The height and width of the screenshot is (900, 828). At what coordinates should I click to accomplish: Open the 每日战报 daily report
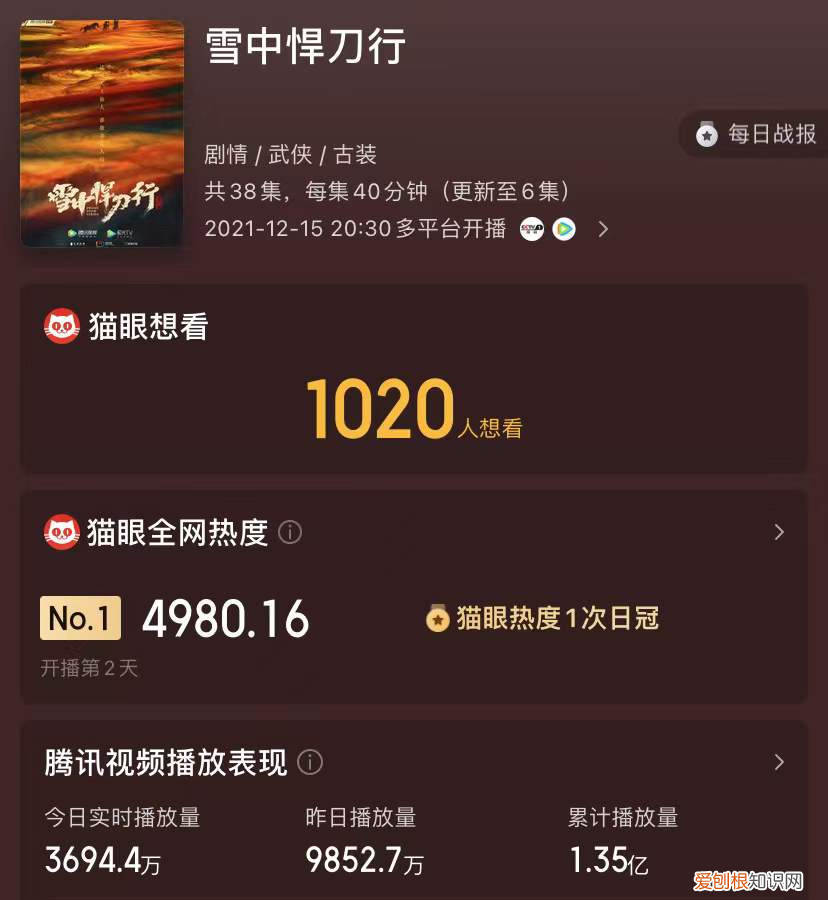pyautogui.click(x=756, y=134)
